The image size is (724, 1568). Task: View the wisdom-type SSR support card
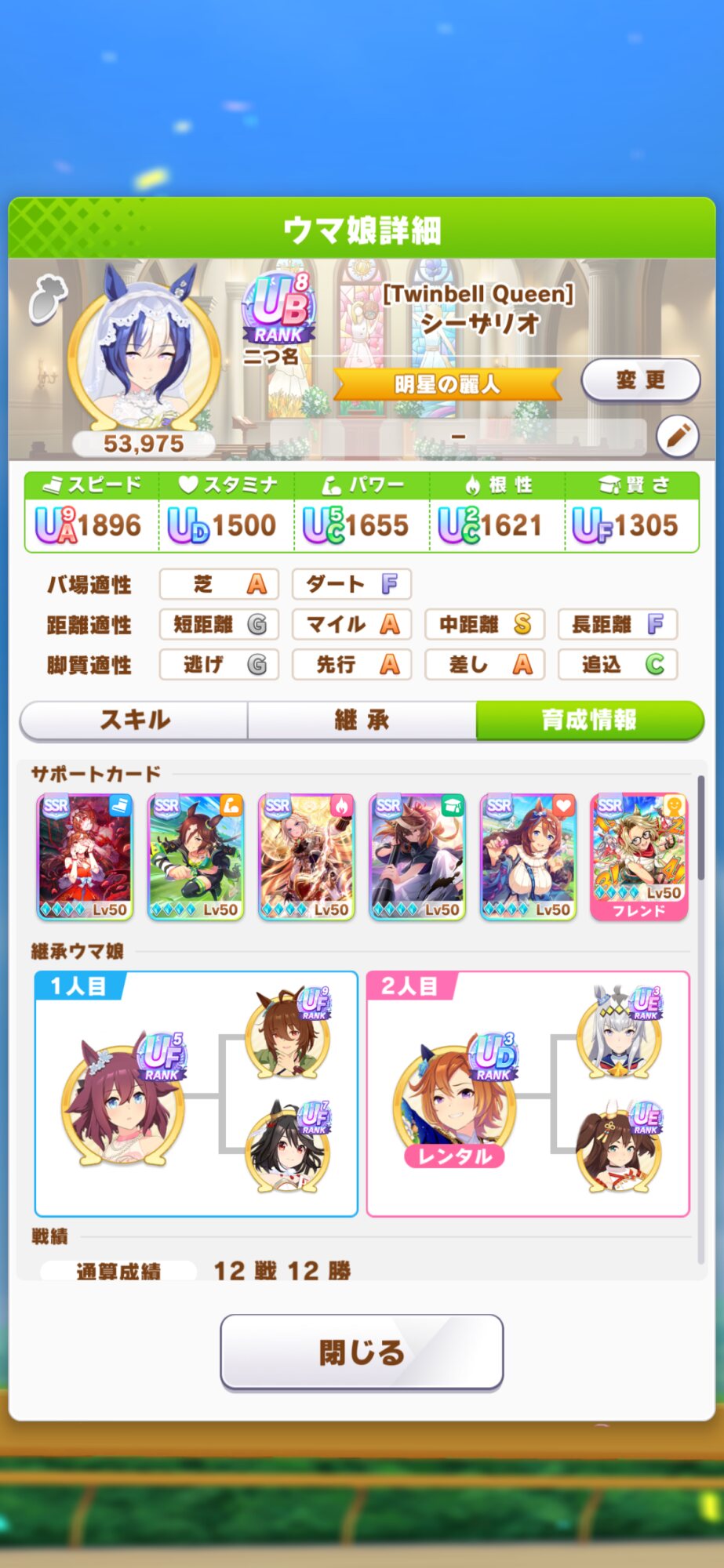pos(417,857)
